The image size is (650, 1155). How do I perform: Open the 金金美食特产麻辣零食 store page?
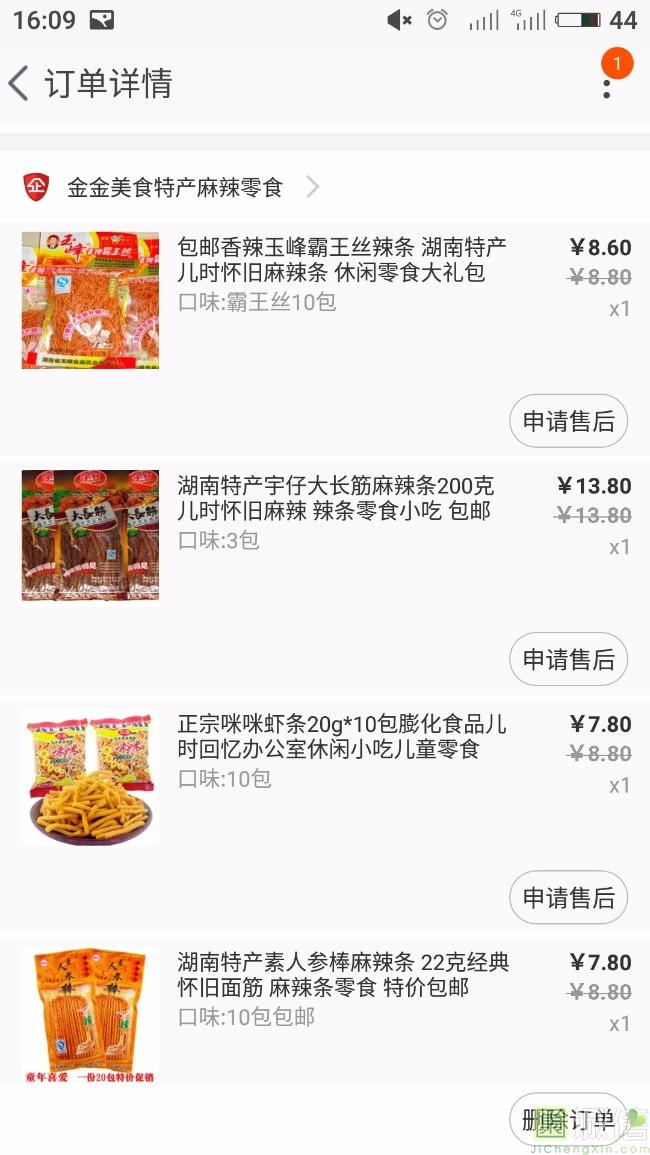(x=175, y=187)
